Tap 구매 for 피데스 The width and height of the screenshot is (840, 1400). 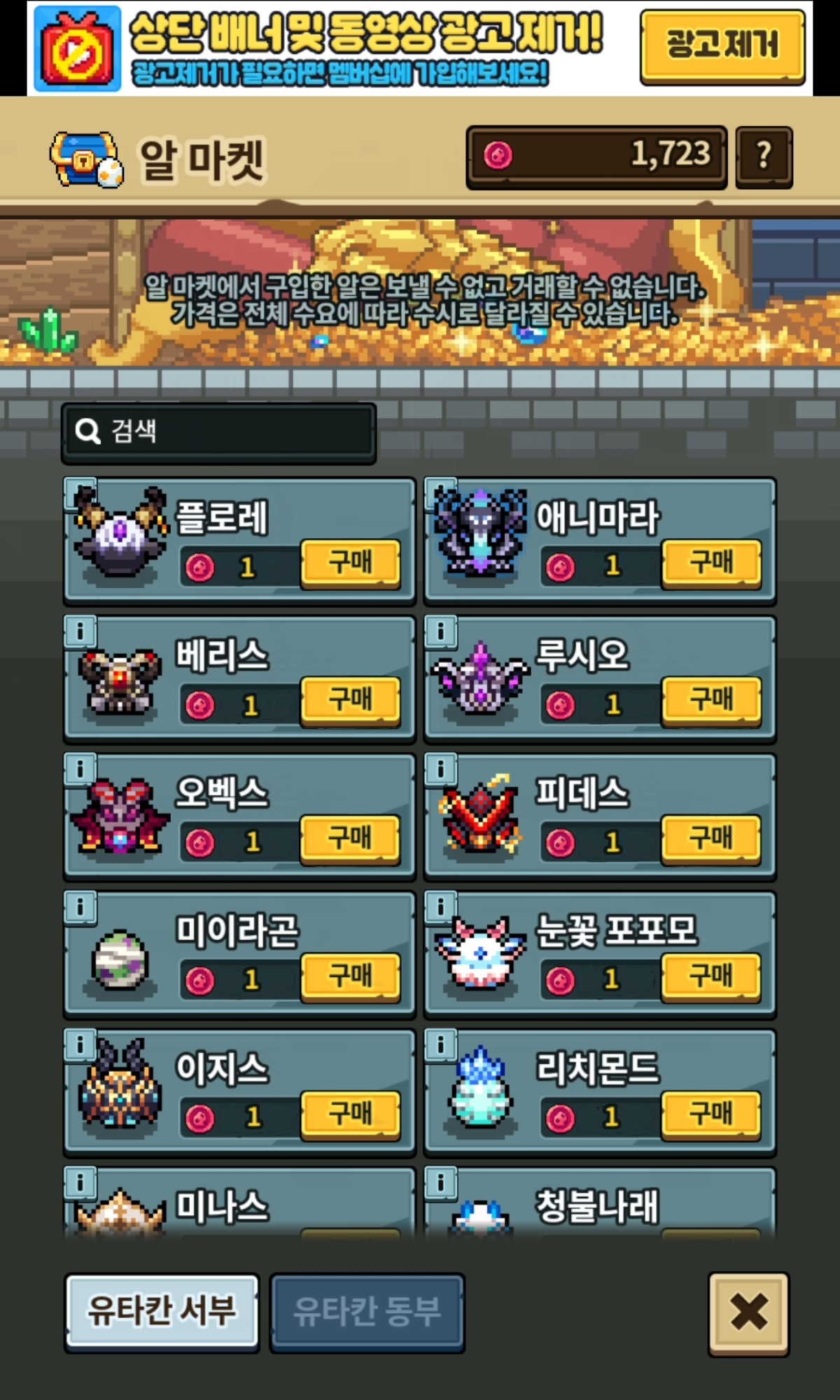point(711,838)
